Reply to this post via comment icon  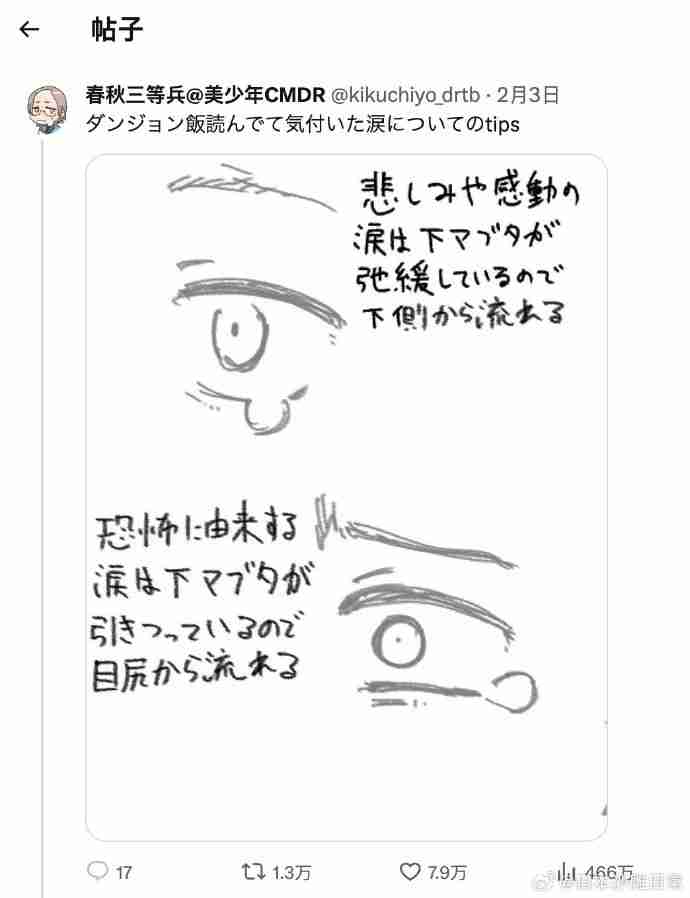[97, 872]
